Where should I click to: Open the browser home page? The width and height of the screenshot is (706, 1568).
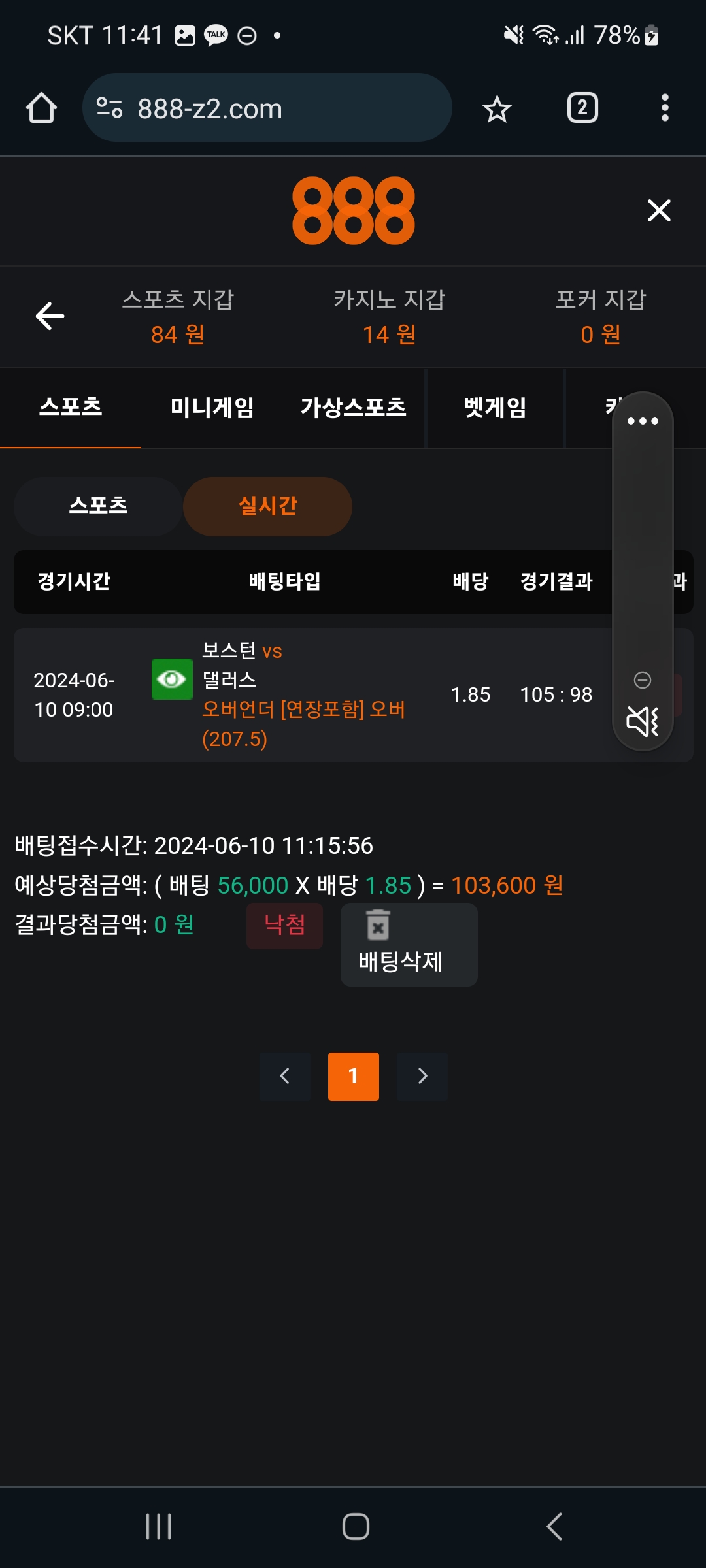[41, 108]
